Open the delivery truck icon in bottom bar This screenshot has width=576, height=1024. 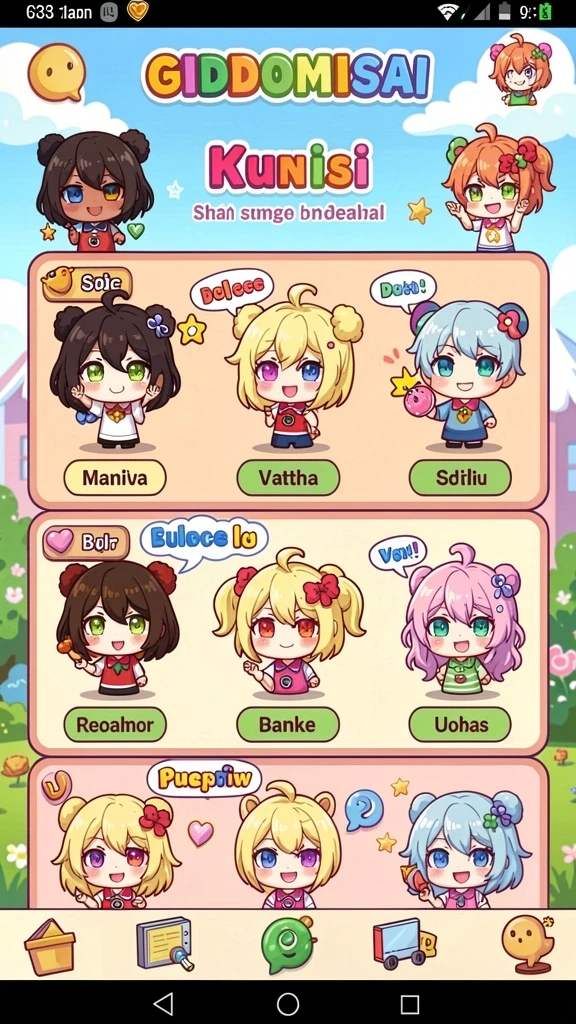(x=404, y=943)
